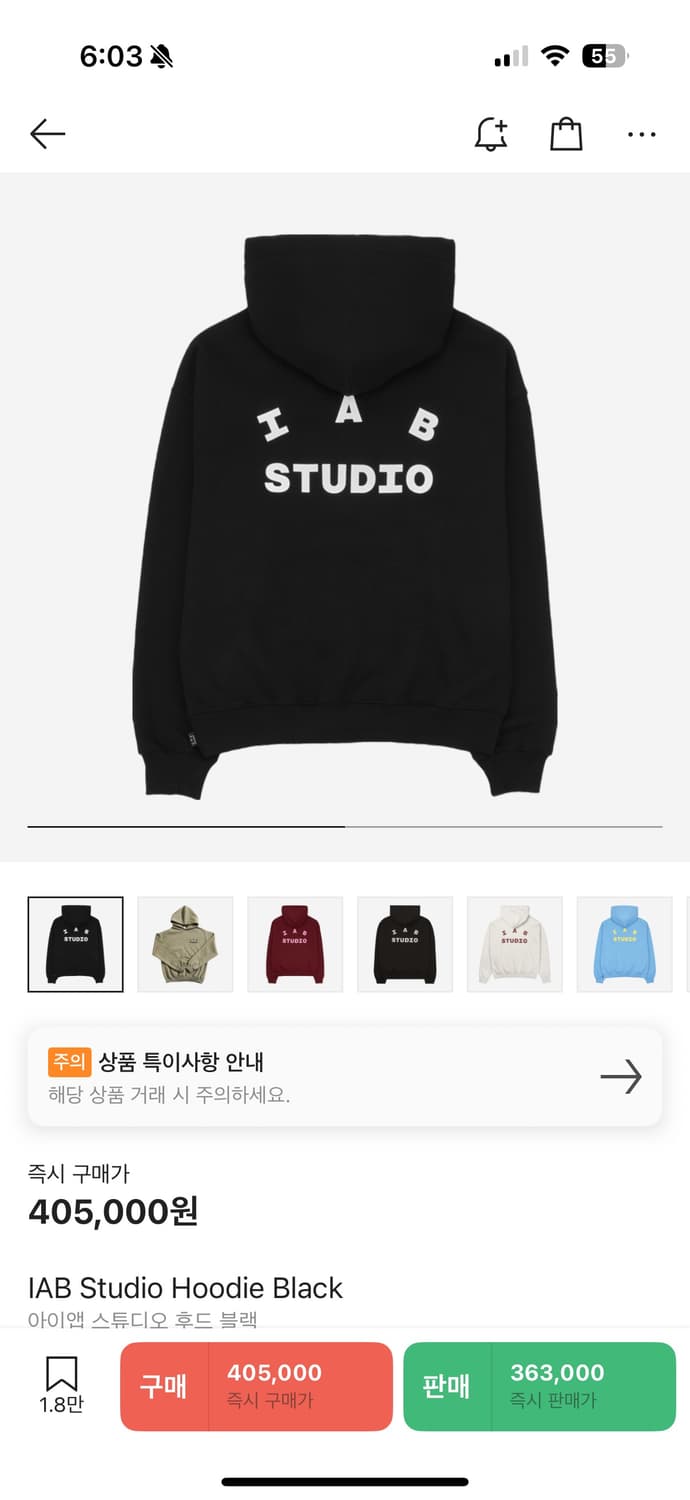Select the cream hoodie thumbnail
The width and height of the screenshot is (690, 1500).
[514, 944]
